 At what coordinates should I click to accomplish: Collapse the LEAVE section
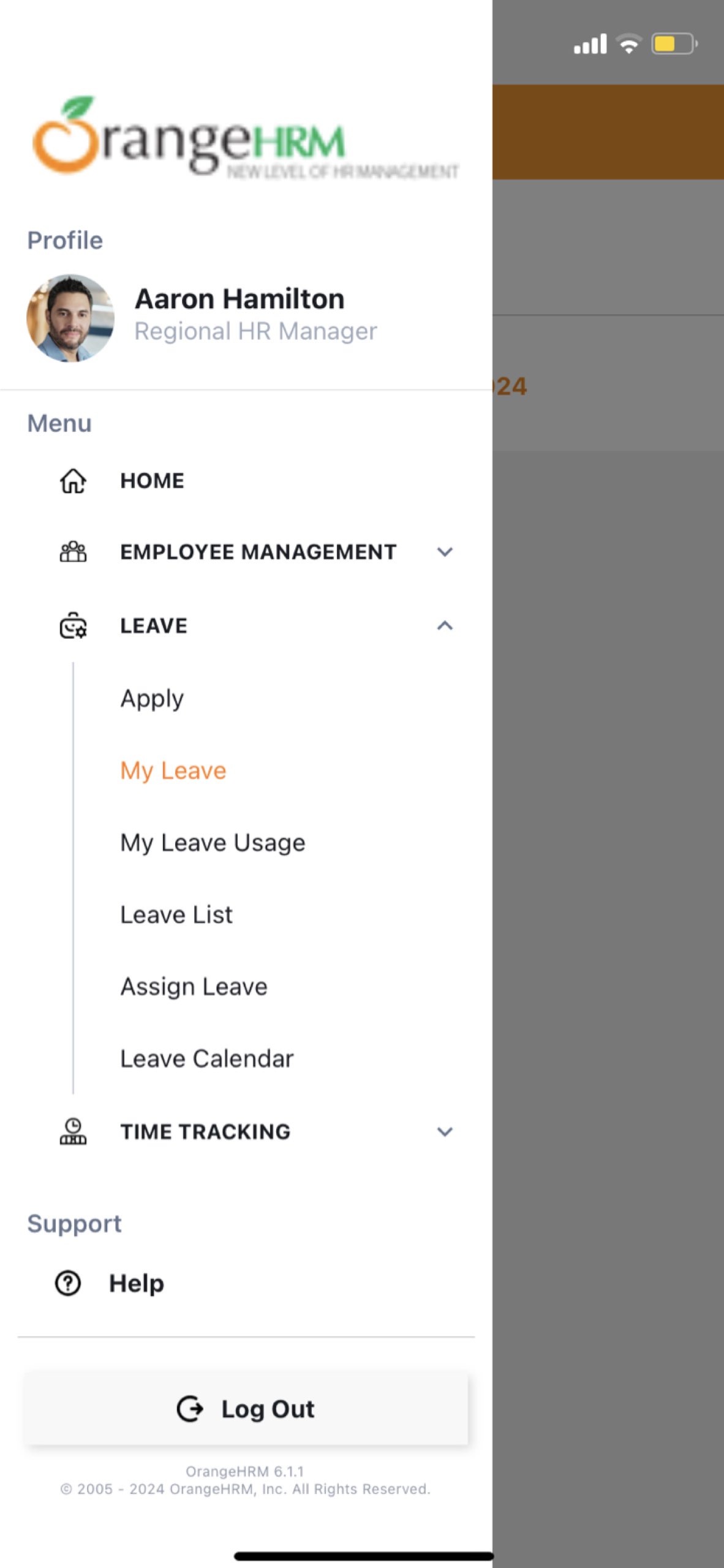444,625
